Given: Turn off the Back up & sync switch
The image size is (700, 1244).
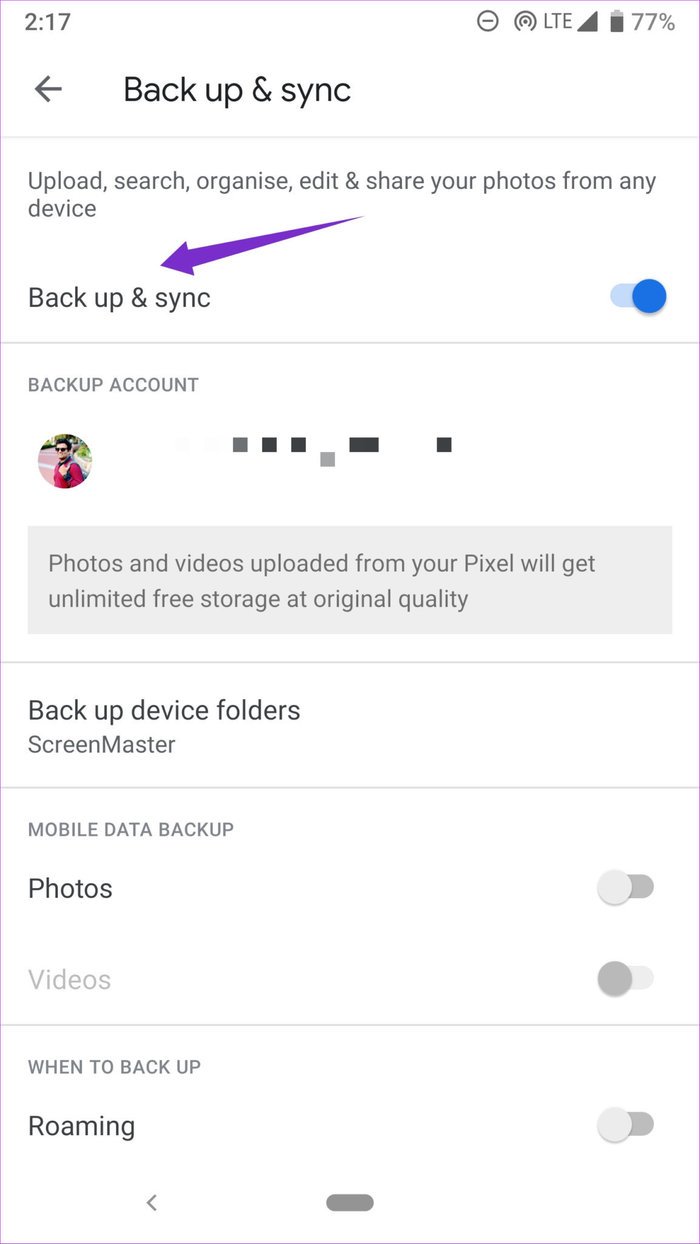Looking at the screenshot, I should click(x=638, y=297).
